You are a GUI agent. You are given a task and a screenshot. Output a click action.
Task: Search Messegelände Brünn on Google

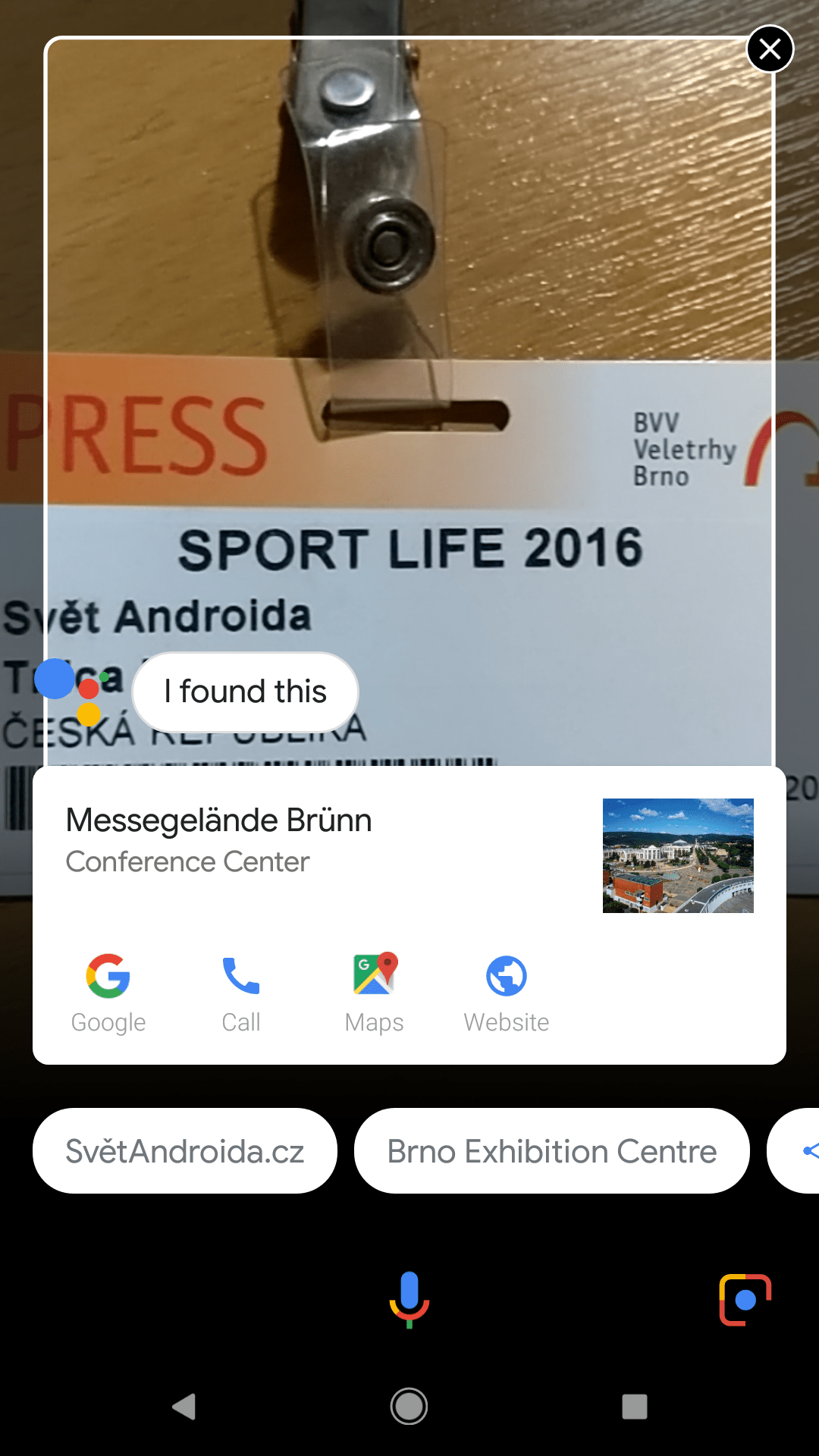point(108,993)
